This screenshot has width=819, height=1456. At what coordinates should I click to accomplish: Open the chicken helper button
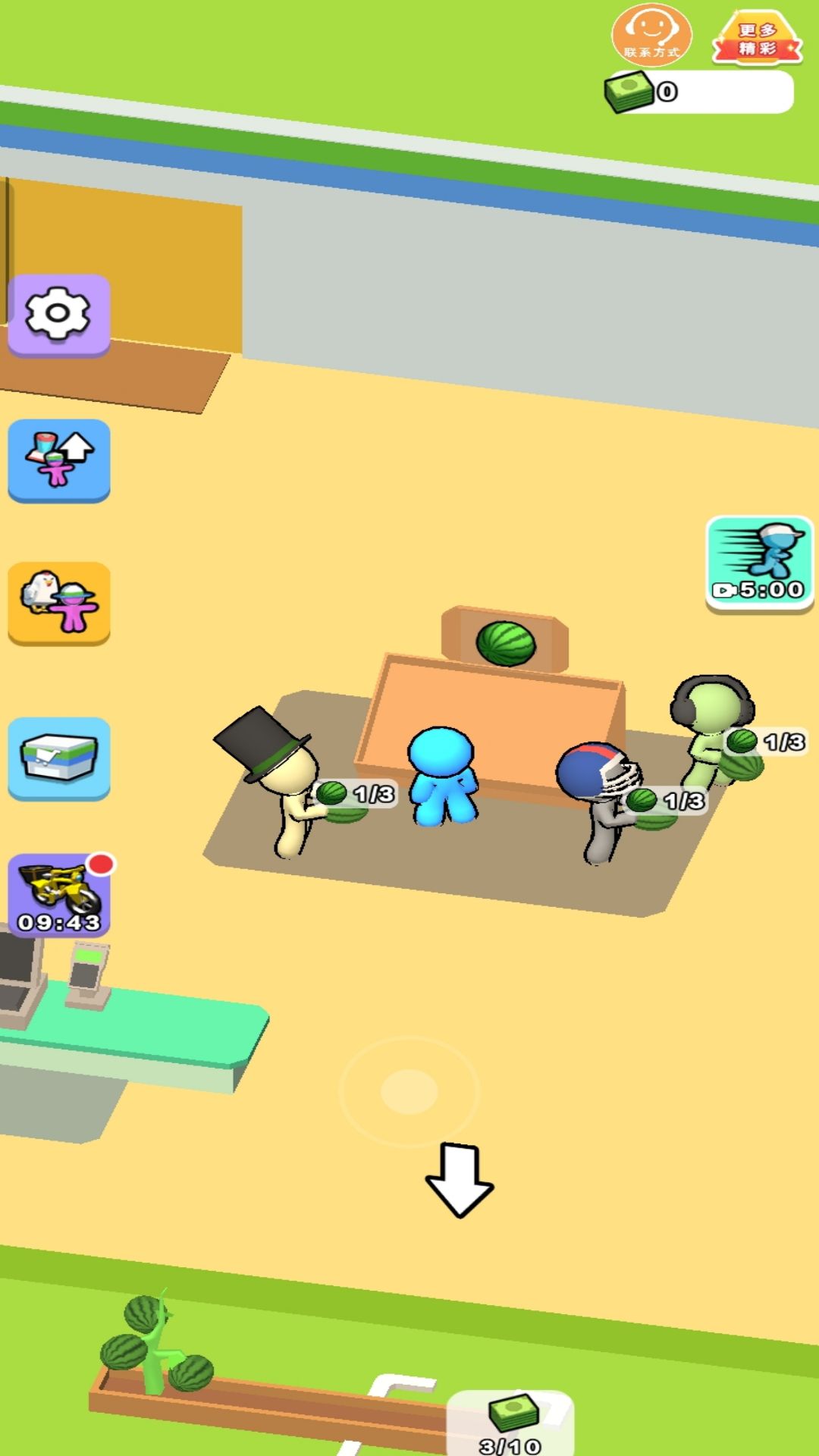[59, 603]
